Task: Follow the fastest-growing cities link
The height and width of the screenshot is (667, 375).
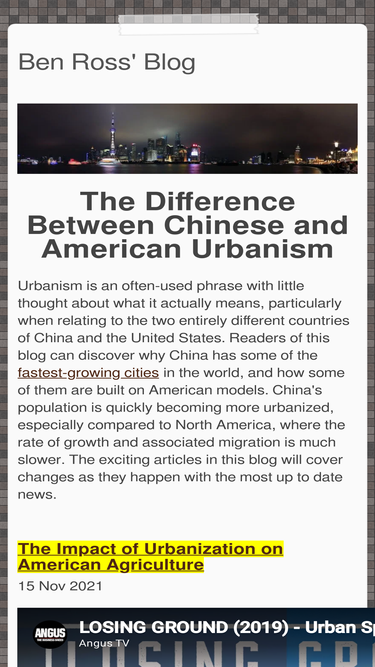Action: [x=88, y=373]
